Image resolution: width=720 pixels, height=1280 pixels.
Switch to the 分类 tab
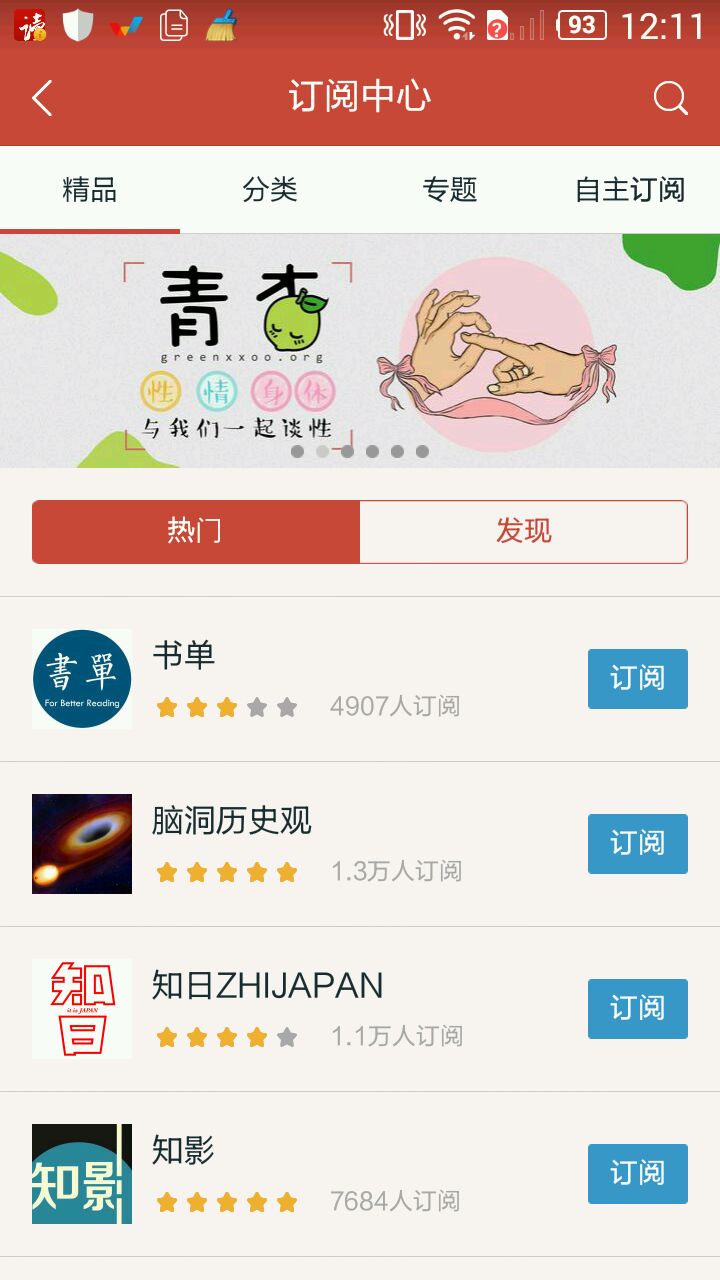pyautogui.click(x=270, y=189)
